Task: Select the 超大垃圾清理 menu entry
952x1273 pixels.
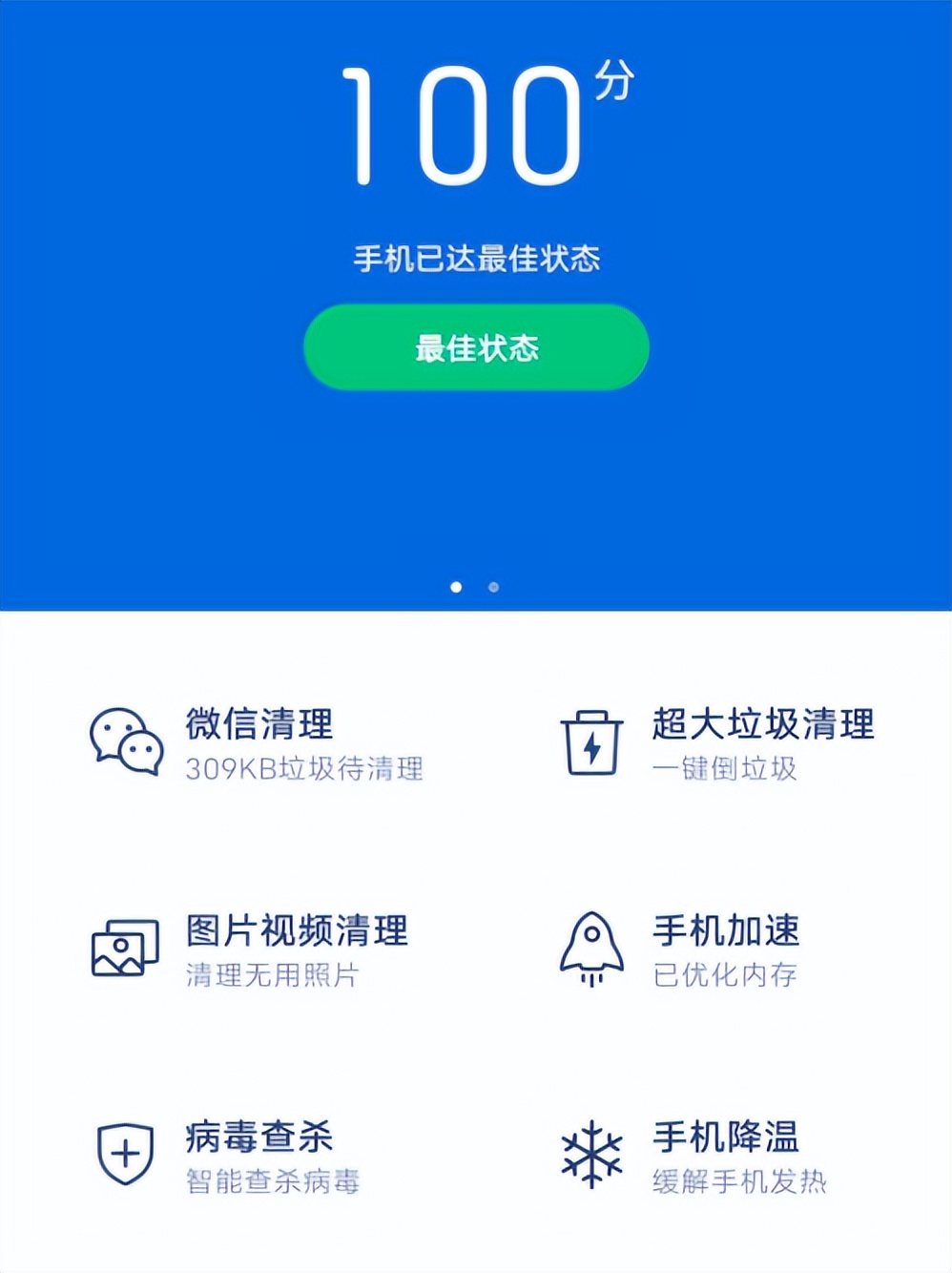Action: click(x=765, y=725)
